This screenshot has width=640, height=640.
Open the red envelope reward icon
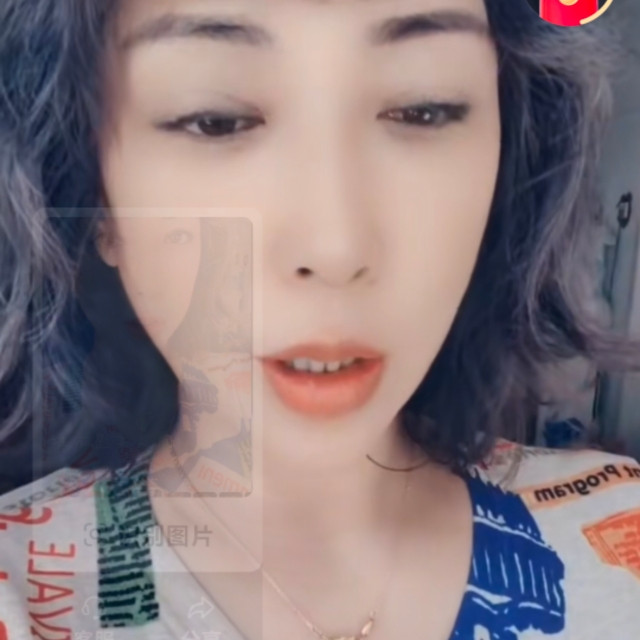click(576, 8)
